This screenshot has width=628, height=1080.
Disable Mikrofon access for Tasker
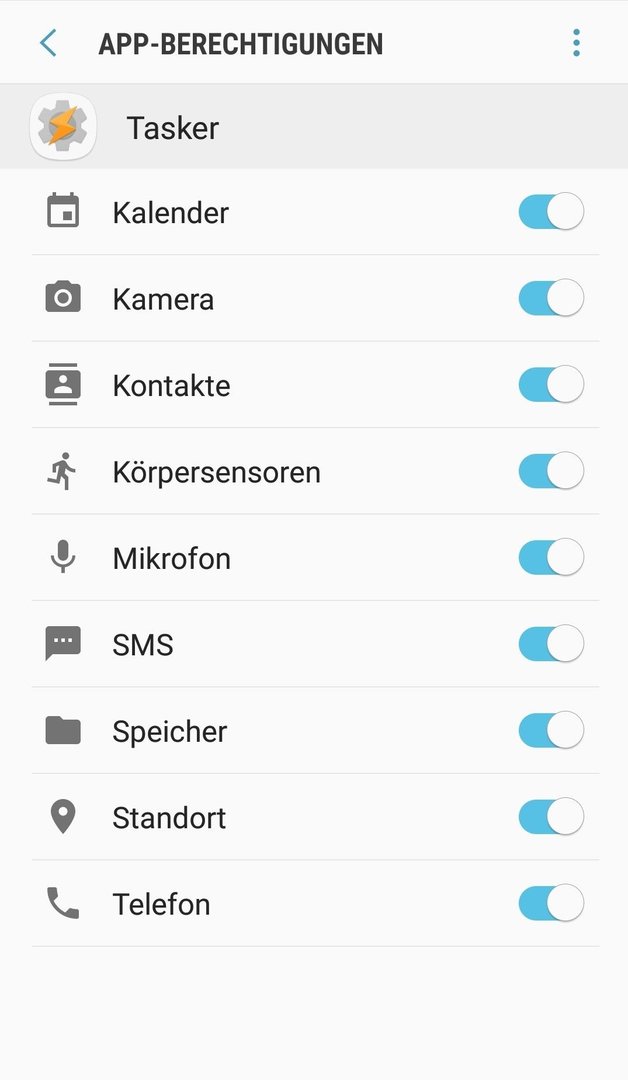[x=551, y=557]
